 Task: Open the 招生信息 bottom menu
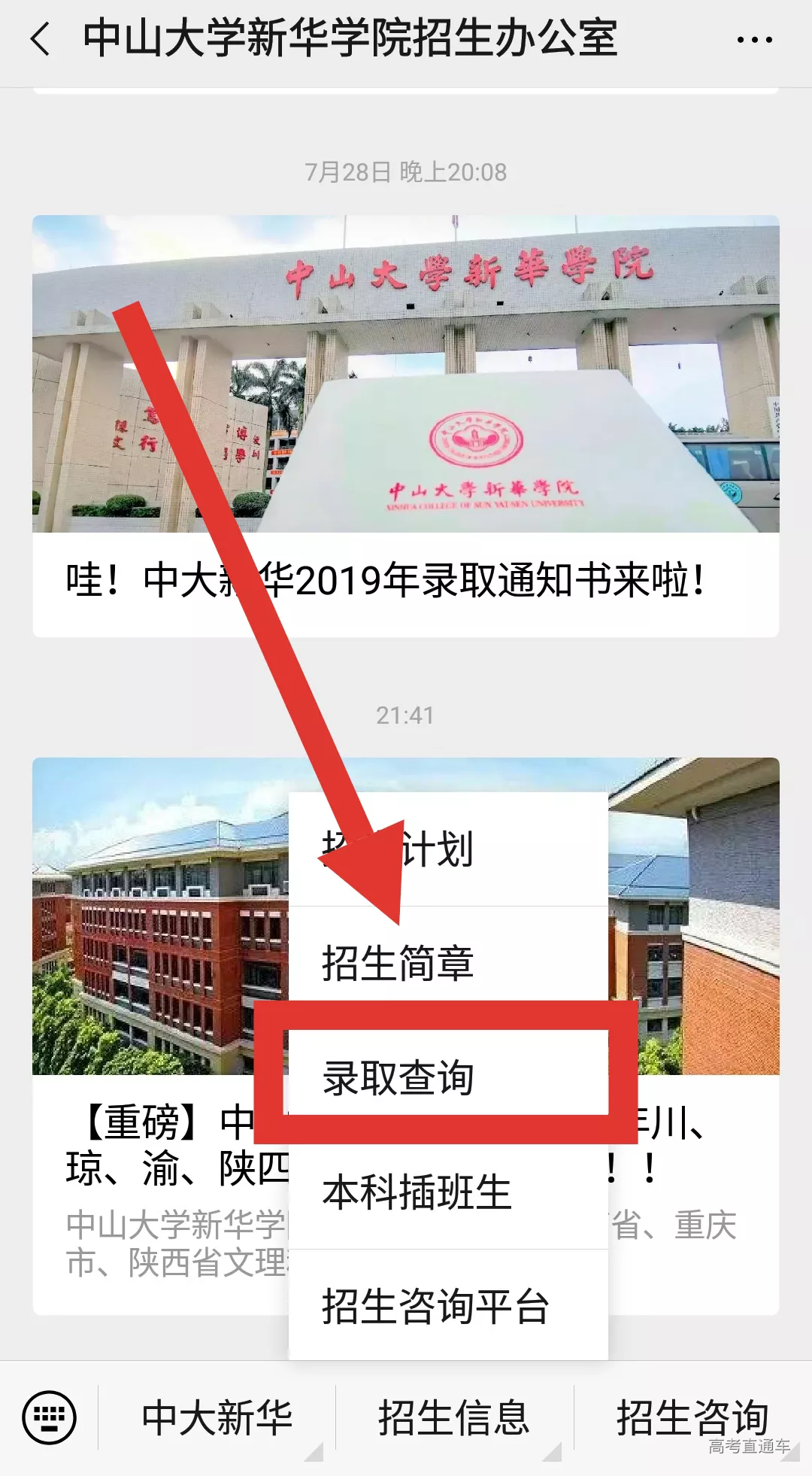pyautogui.click(x=453, y=1417)
